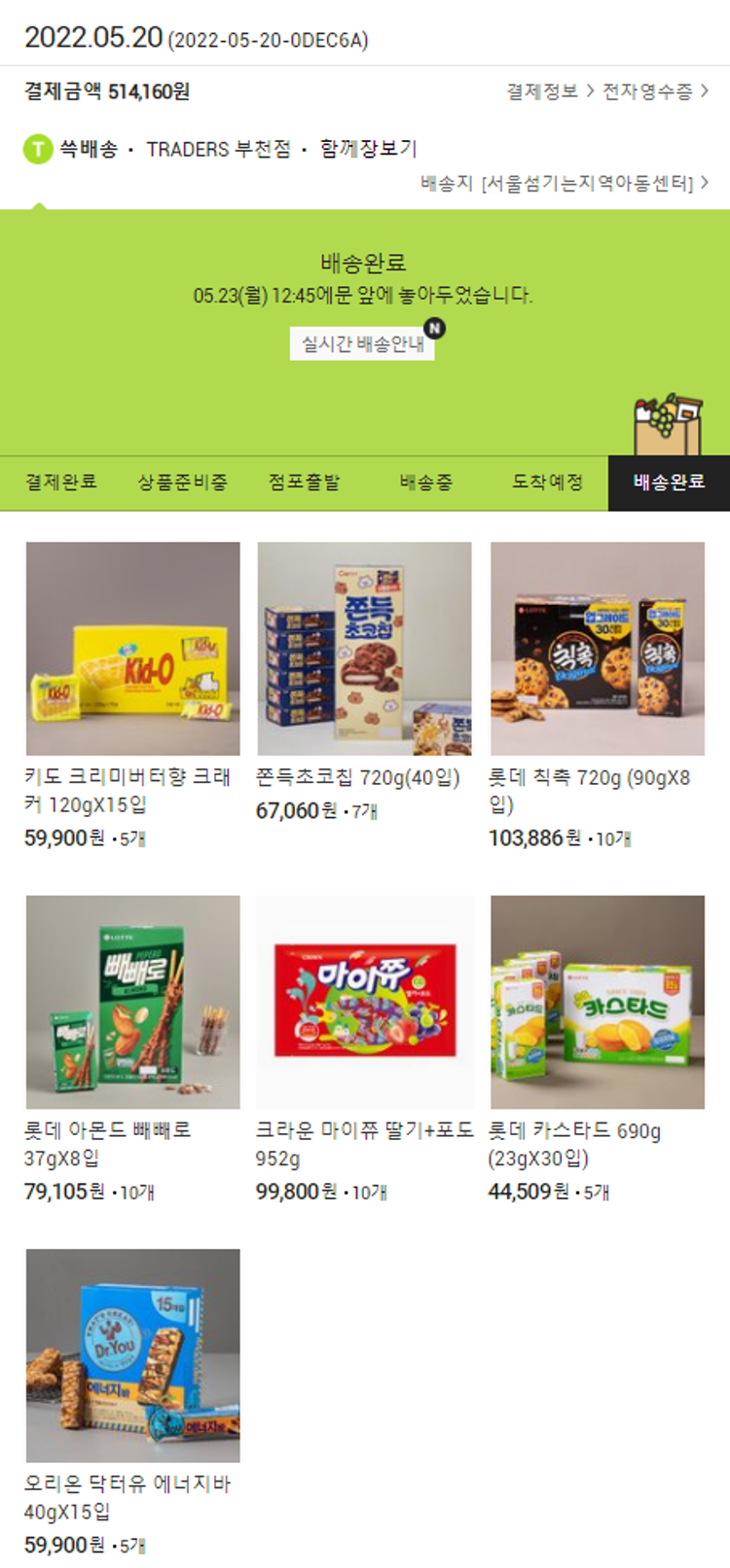730x1568 pixels.
Task: Open 오리온 닥터유 에너지바 product
Action: coord(132,1355)
